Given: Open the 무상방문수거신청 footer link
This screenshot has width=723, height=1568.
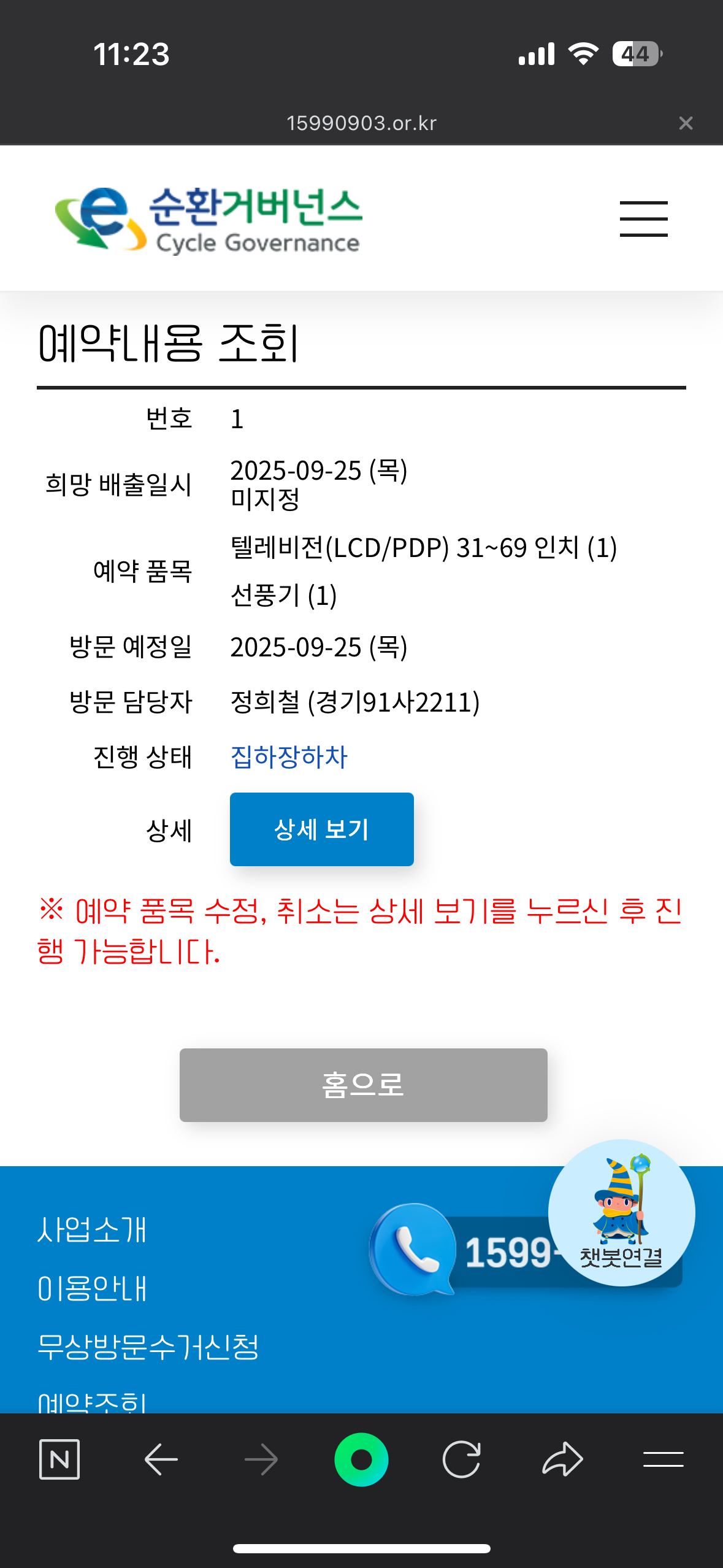Looking at the screenshot, I should tap(148, 1347).
